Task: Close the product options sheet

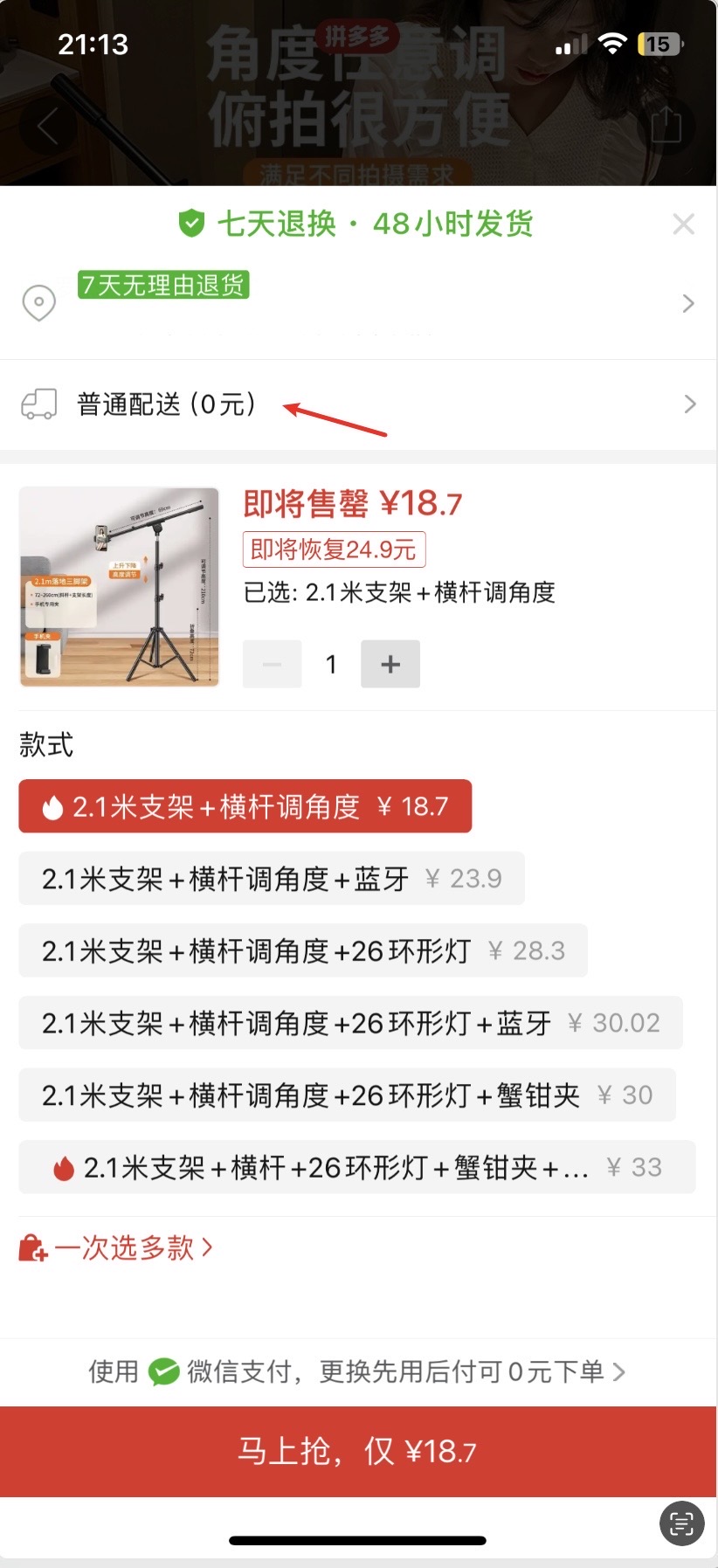Action: coord(684,224)
